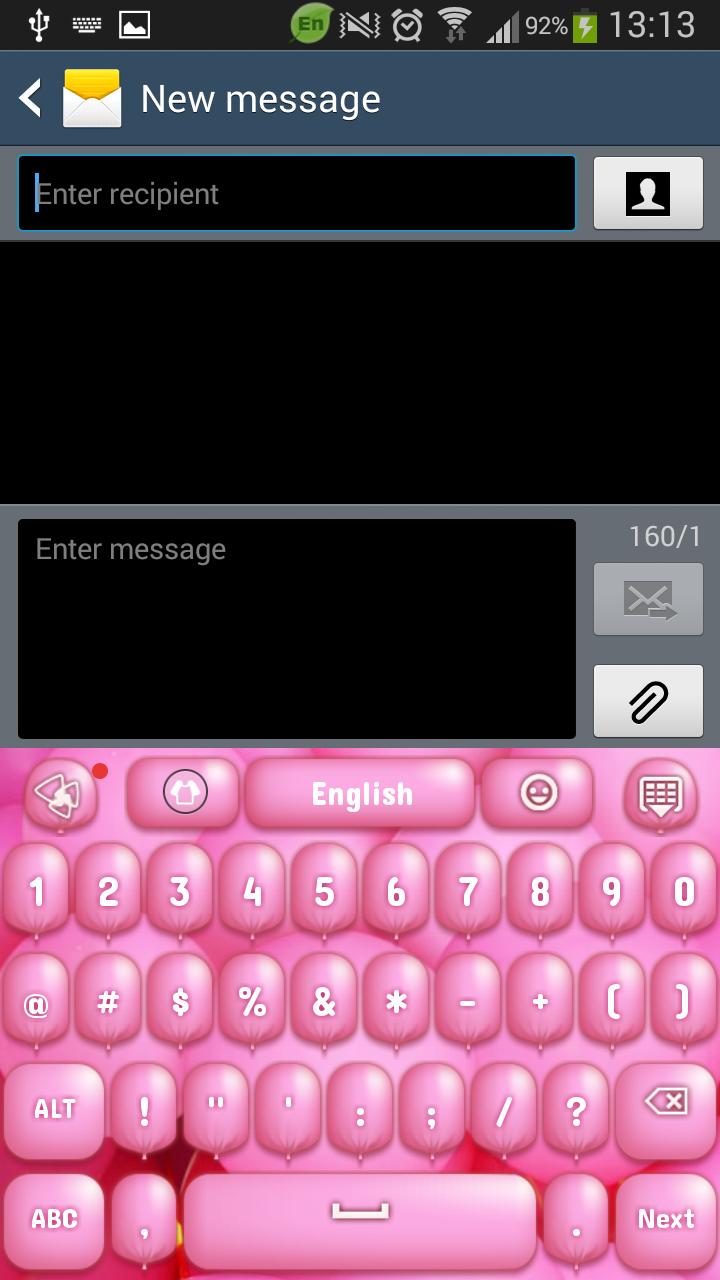Tap the ALT symbols key
The image size is (720, 1280).
point(54,1108)
